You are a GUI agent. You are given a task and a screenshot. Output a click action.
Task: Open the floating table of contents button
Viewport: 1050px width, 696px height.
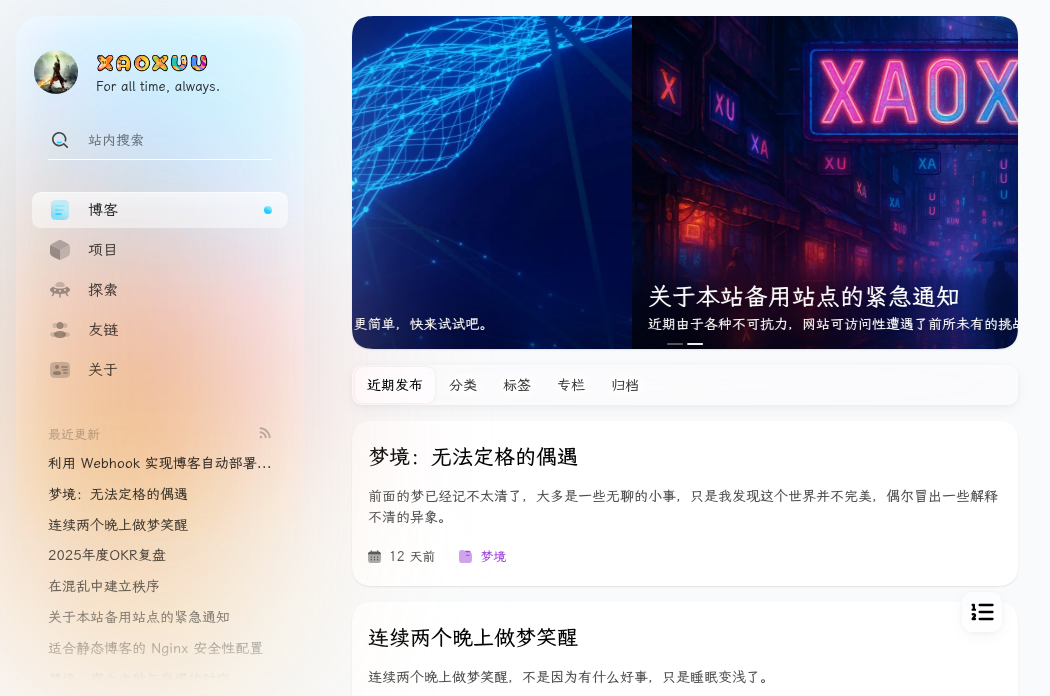pos(982,612)
